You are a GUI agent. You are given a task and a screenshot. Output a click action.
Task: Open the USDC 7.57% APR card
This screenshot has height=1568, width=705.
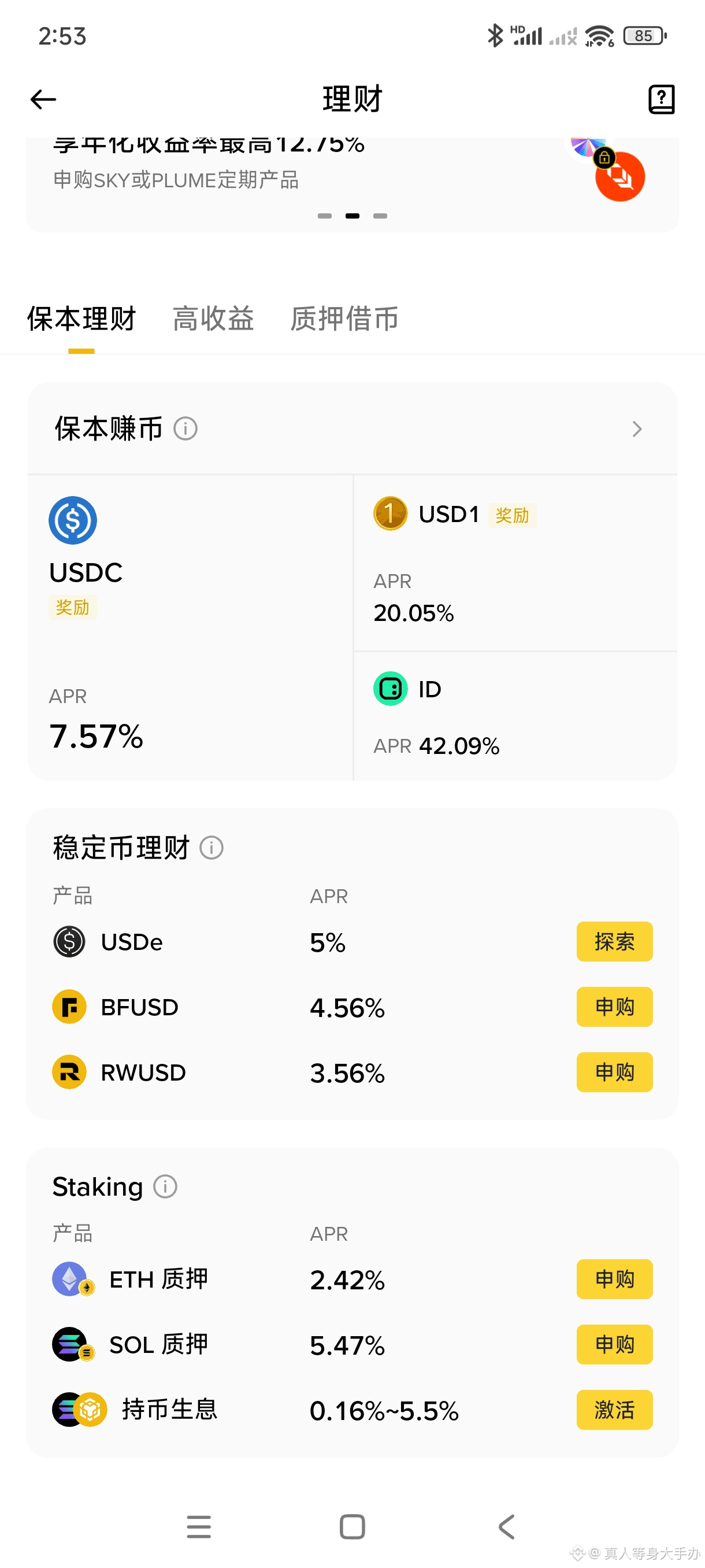click(190, 627)
